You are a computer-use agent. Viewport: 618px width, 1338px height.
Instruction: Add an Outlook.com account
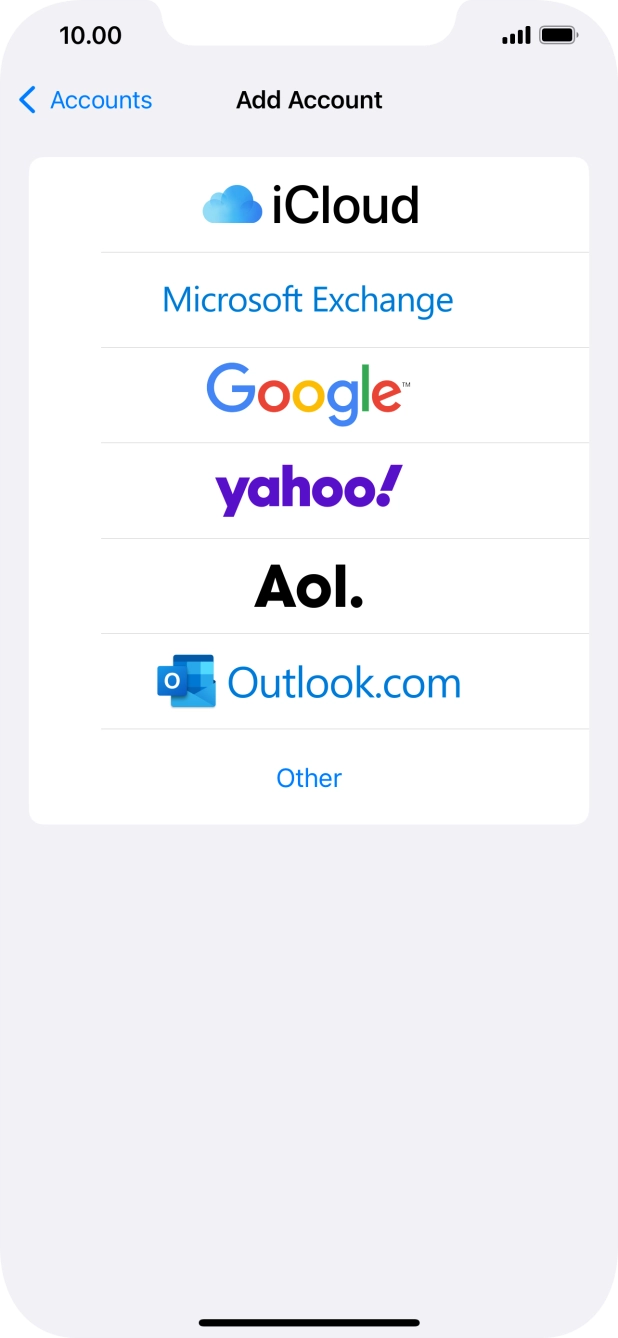pos(308,682)
